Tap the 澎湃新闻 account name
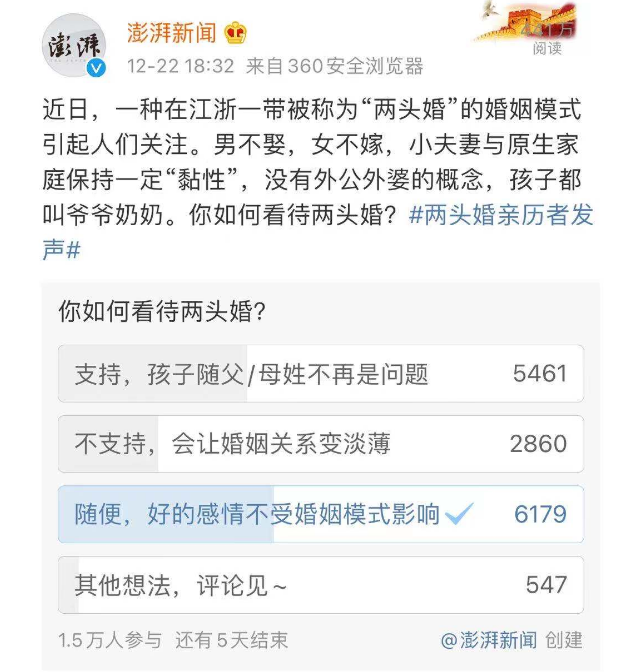The width and height of the screenshot is (635, 672). (171, 31)
